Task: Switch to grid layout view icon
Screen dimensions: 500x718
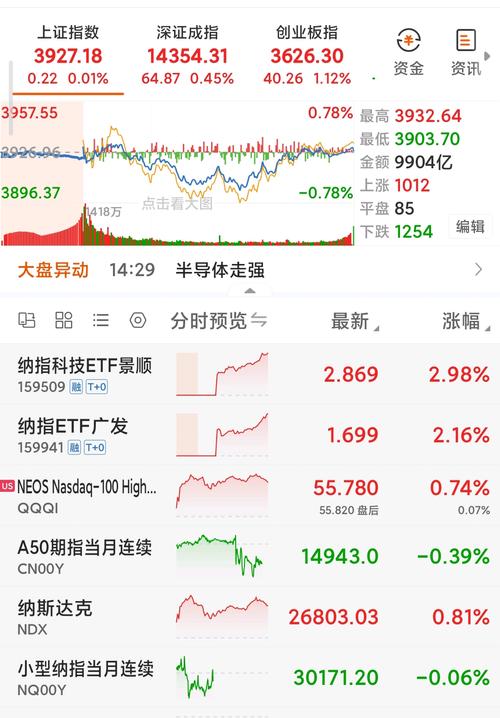Action: point(64,320)
